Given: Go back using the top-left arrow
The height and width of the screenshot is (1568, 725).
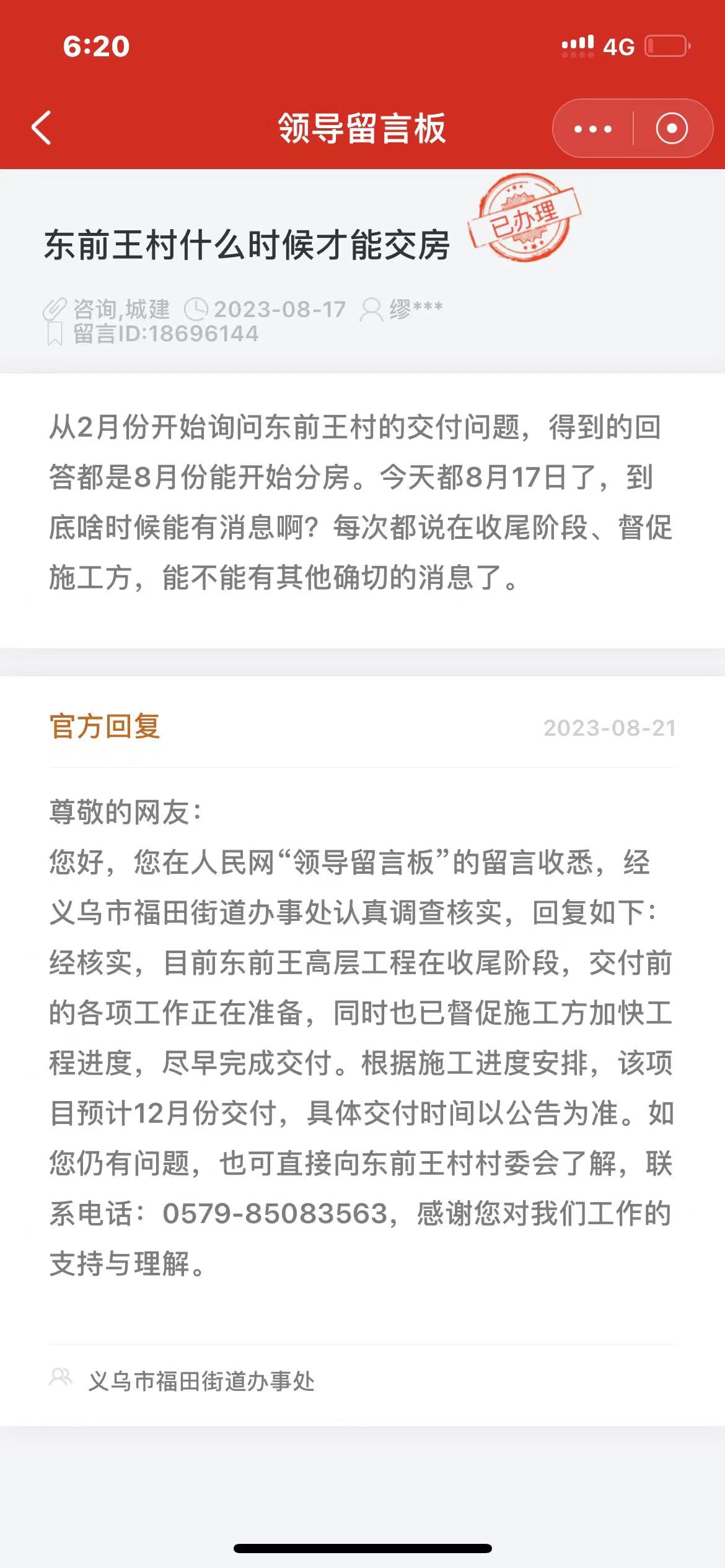Looking at the screenshot, I should click(x=41, y=128).
